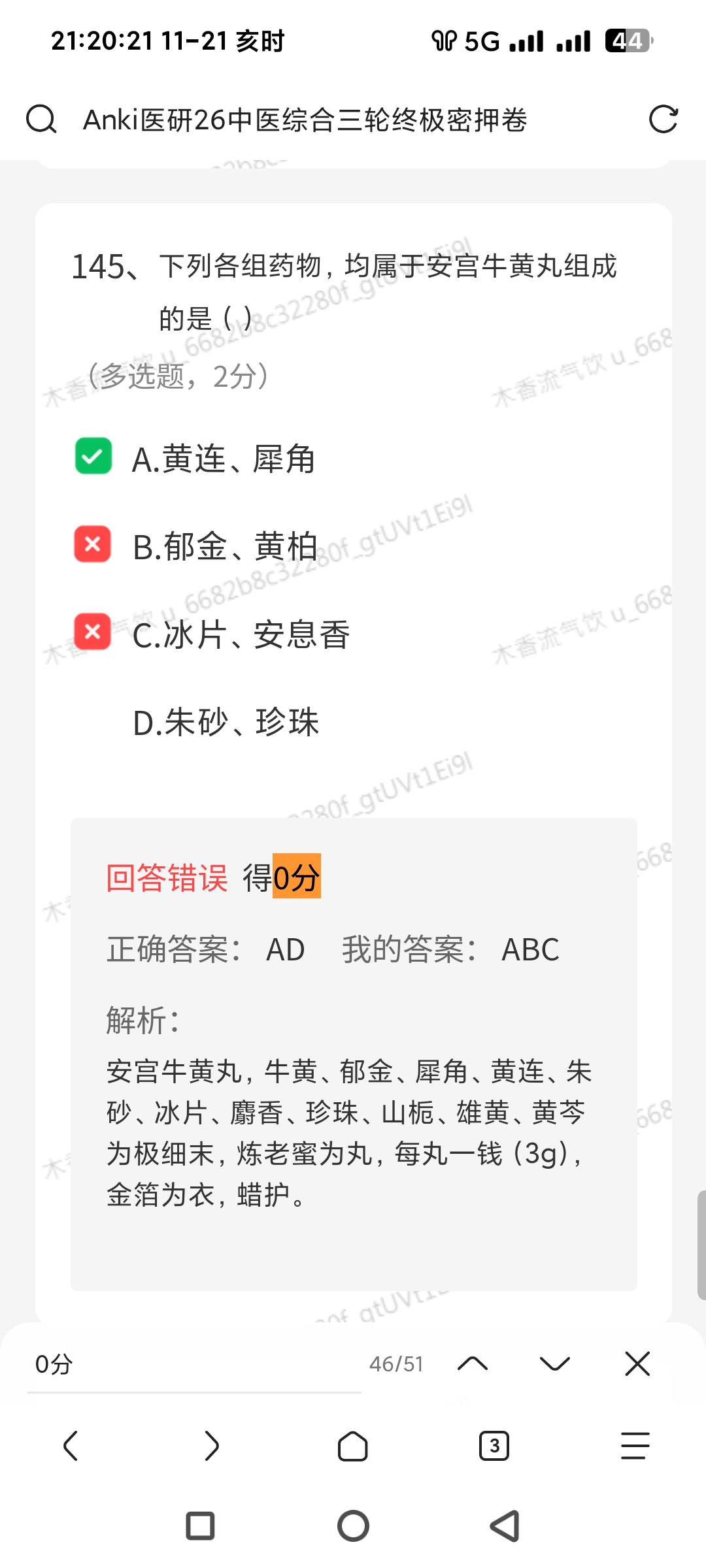Open recent apps with the square system button
The height and width of the screenshot is (1568, 706).
[200, 1526]
